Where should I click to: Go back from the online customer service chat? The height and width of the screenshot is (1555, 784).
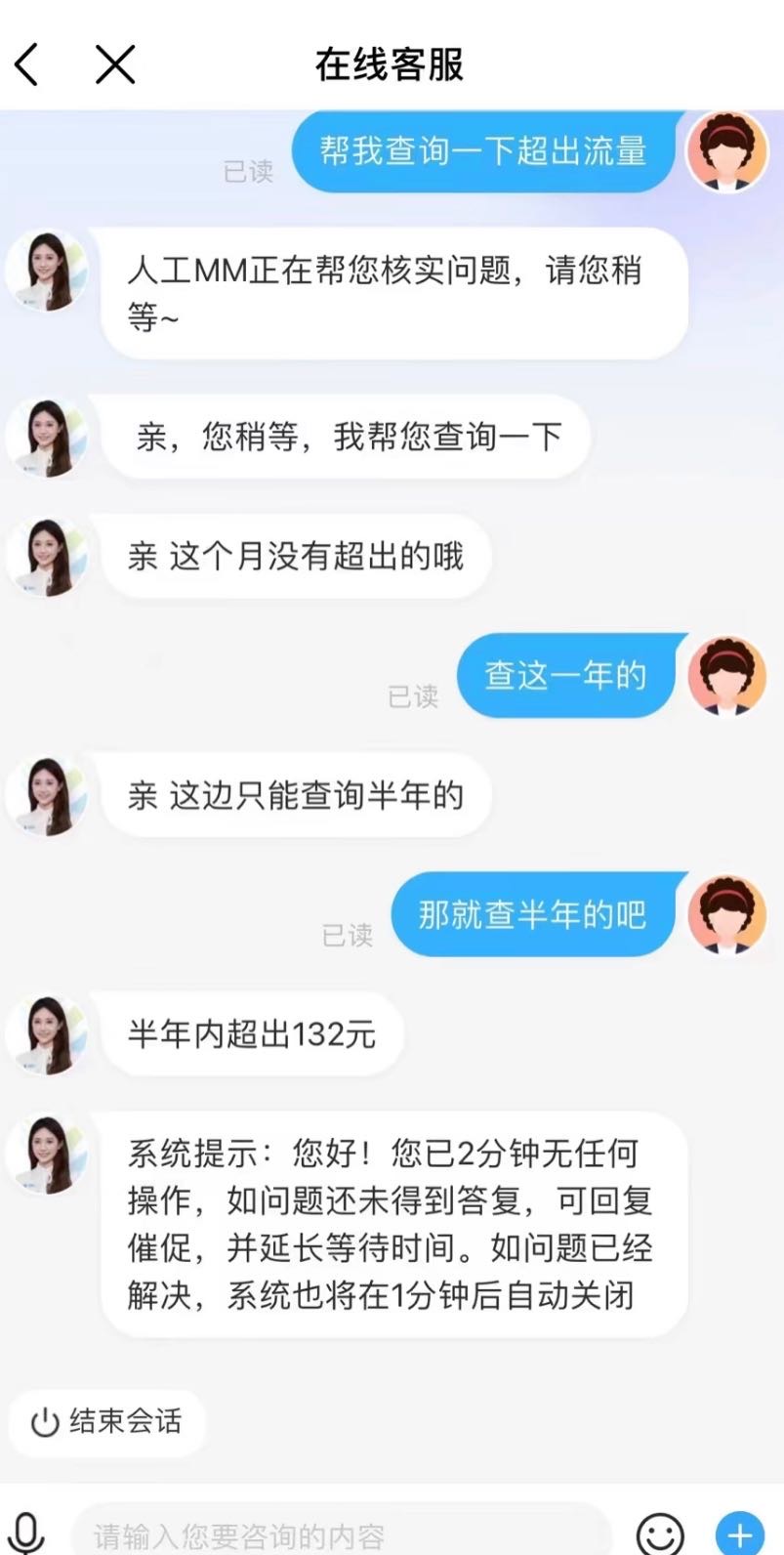click(27, 64)
